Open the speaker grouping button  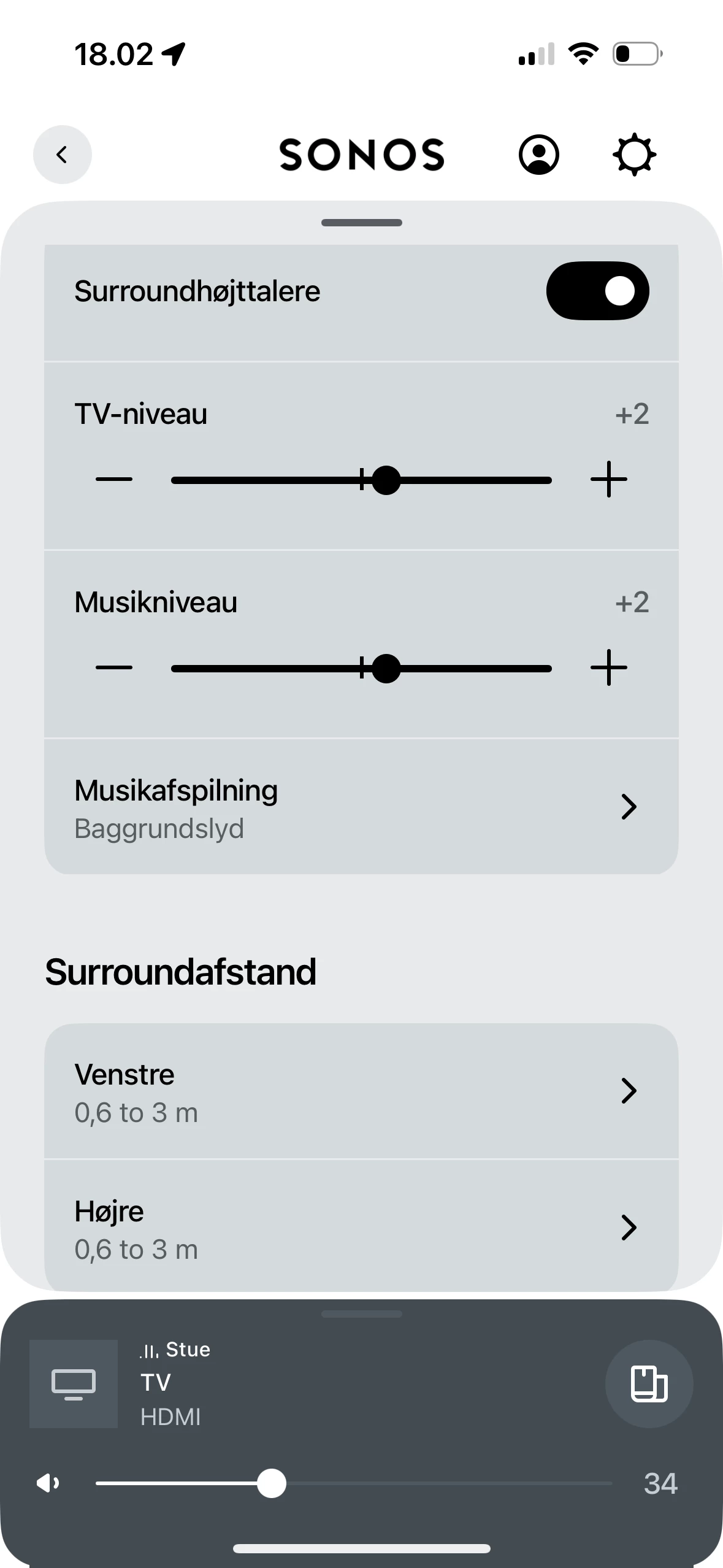(x=649, y=1383)
